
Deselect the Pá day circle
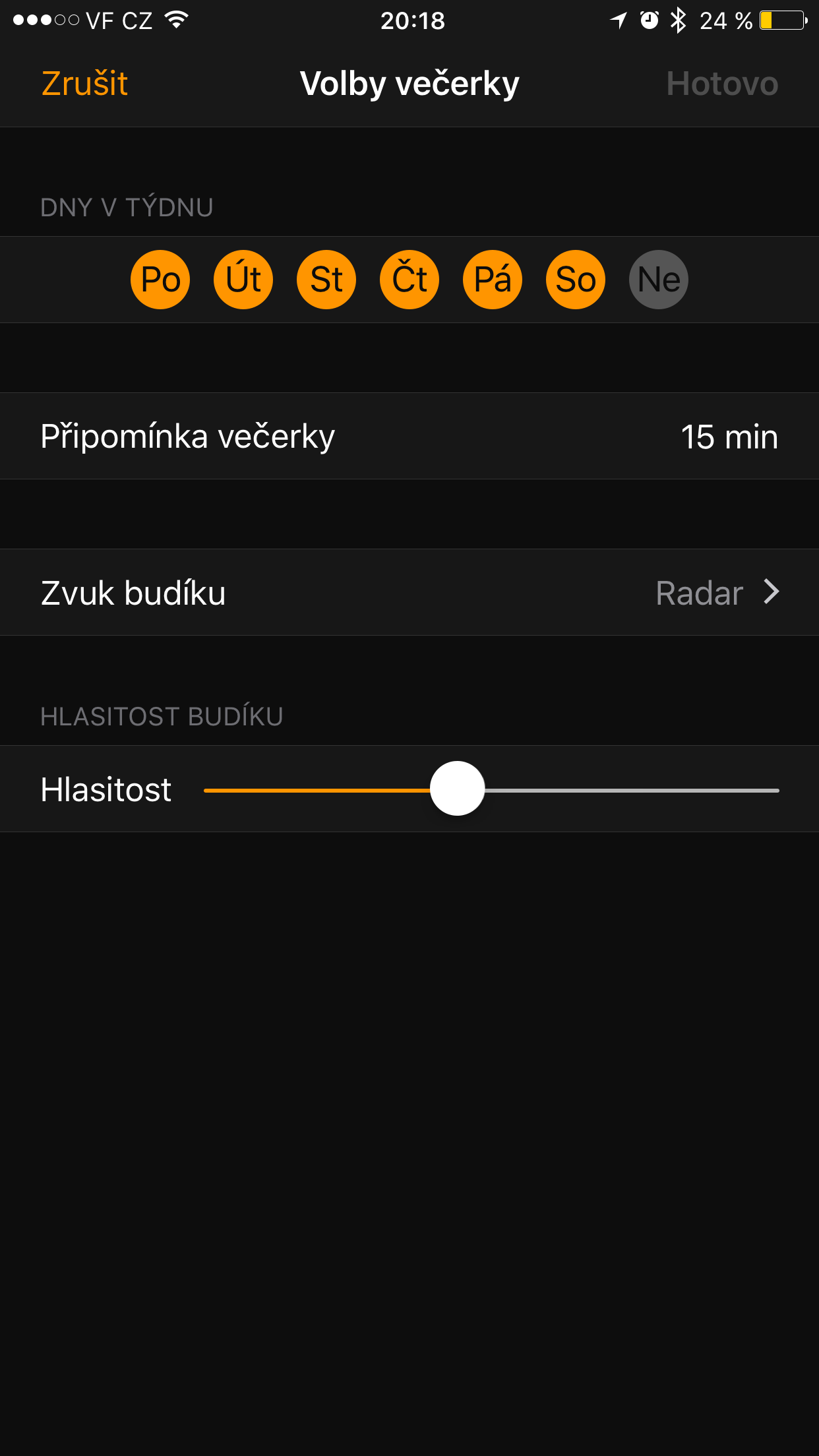click(x=493, y=280)
